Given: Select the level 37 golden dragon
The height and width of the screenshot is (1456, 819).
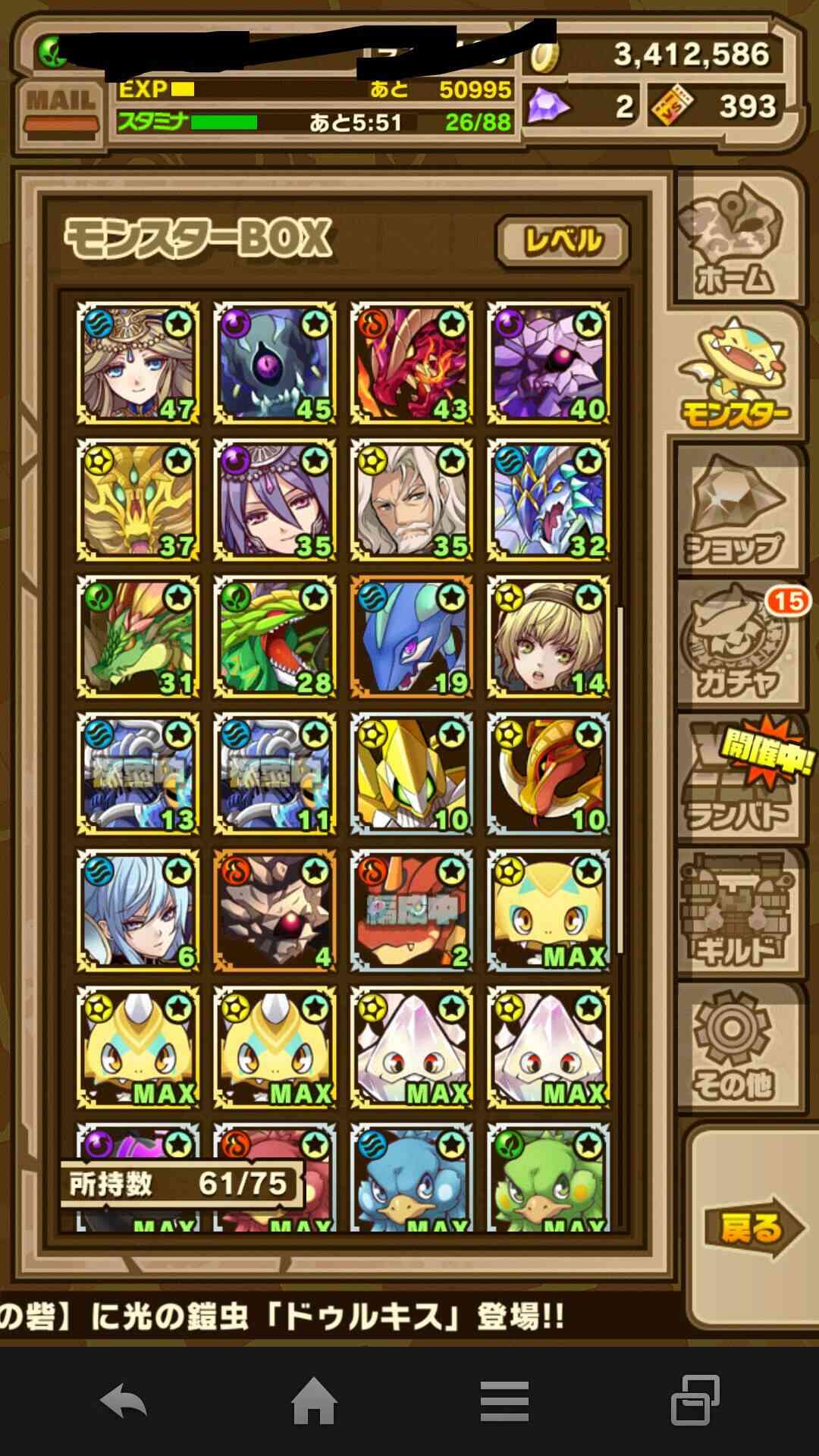Looking at the screenshot, I should click(138, 499).
